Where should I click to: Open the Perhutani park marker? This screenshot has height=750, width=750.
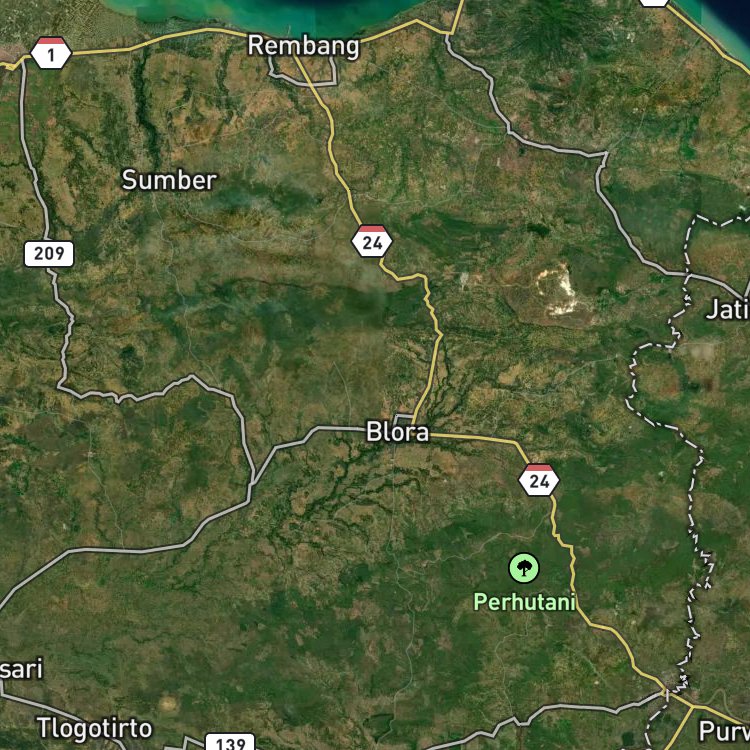coord(524,568)
